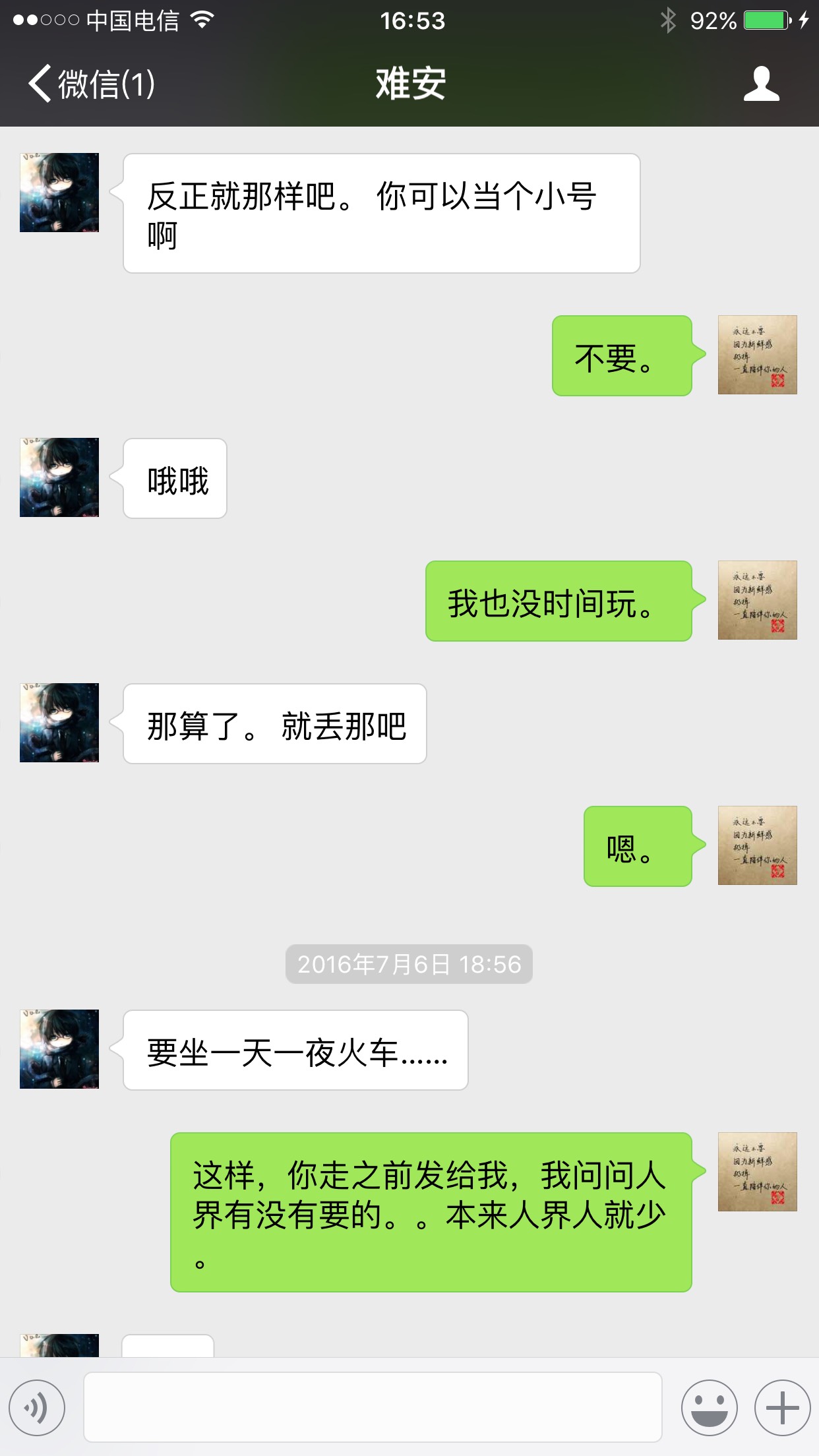
Task: Open the plus attachments menu
Action: pos(782,1407)
